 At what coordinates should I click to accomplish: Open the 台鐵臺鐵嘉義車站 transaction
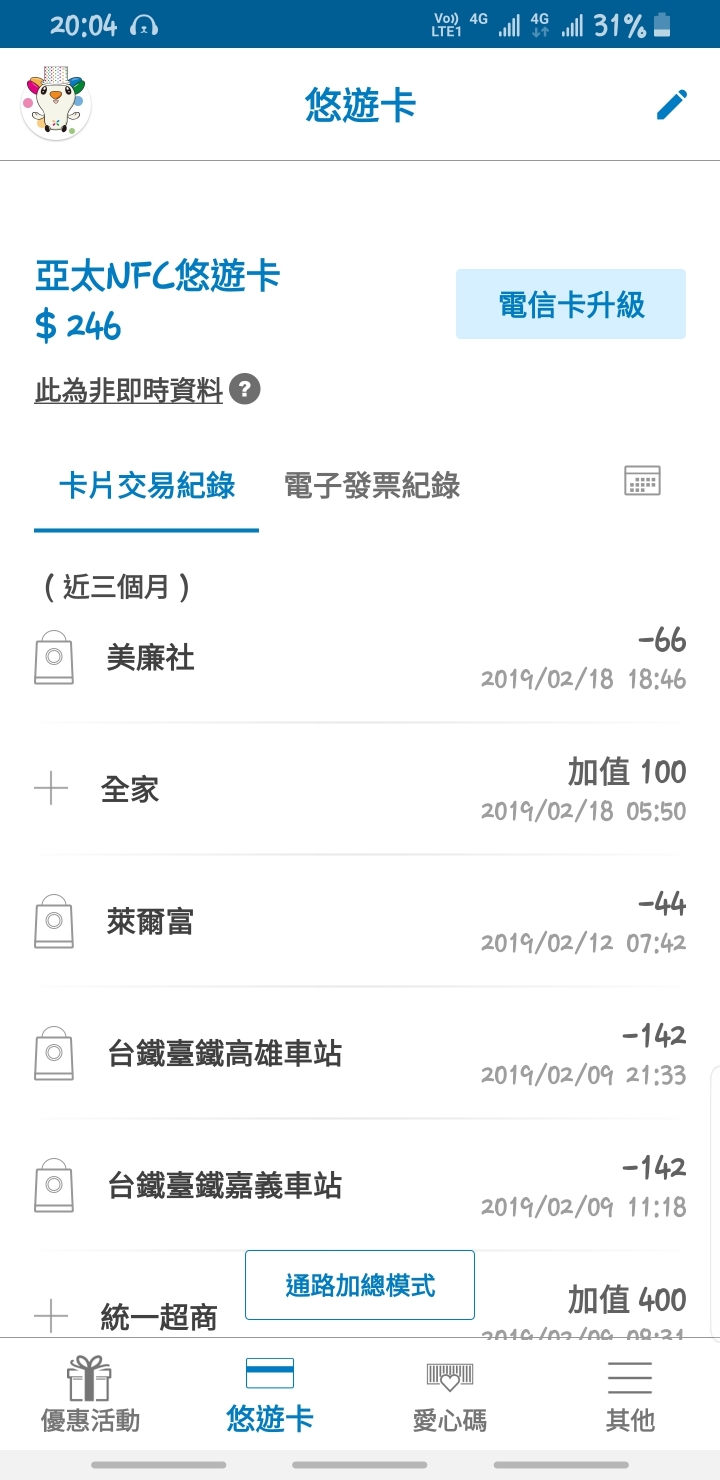tap(360, 1186)
